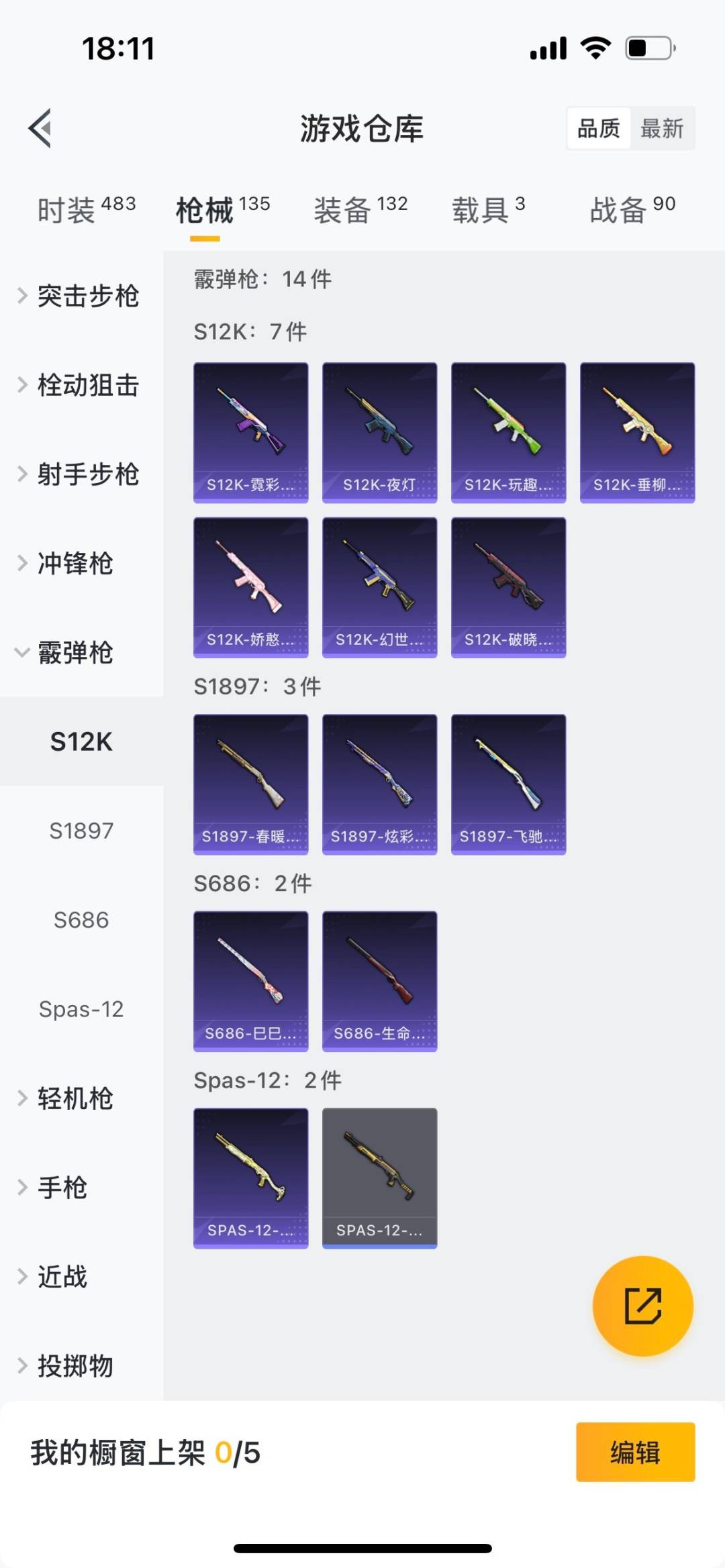
Task: Select the pink S12K-娇憨 skin
Action: point(250,586)
